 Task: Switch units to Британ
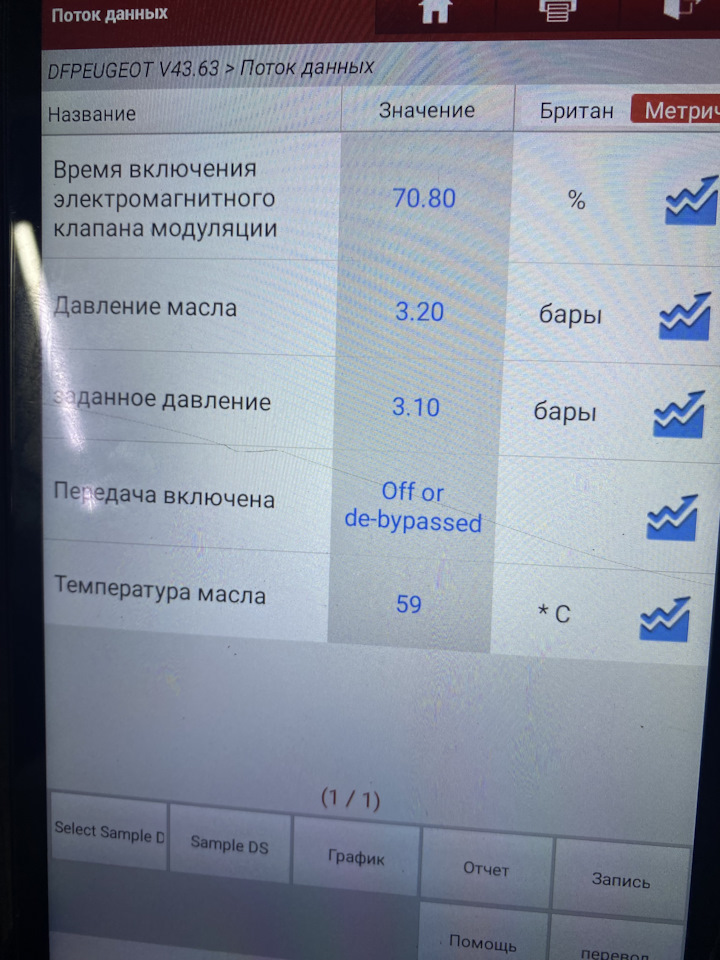click(576, 110)
